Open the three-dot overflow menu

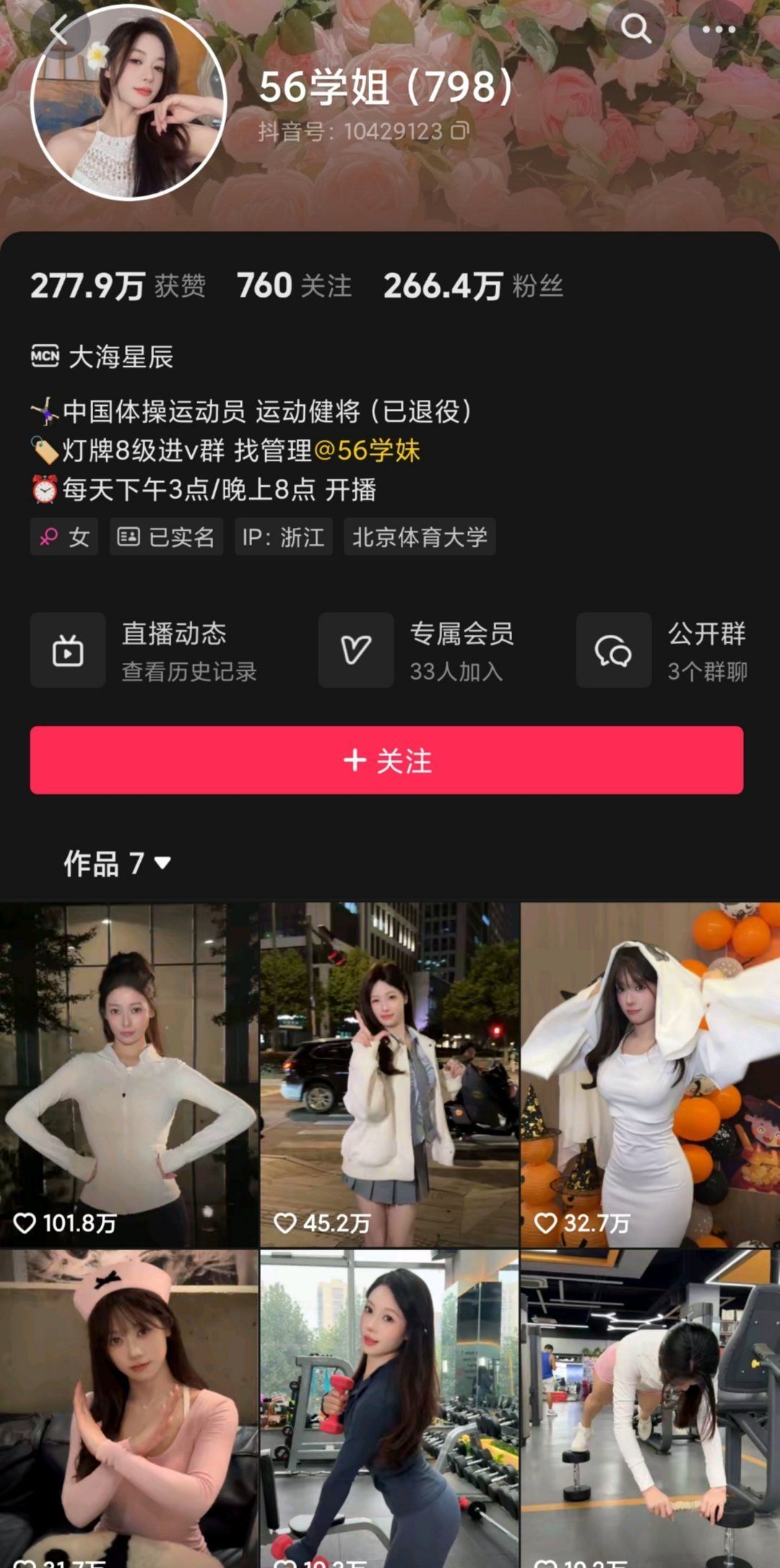[x=719, y=29]
